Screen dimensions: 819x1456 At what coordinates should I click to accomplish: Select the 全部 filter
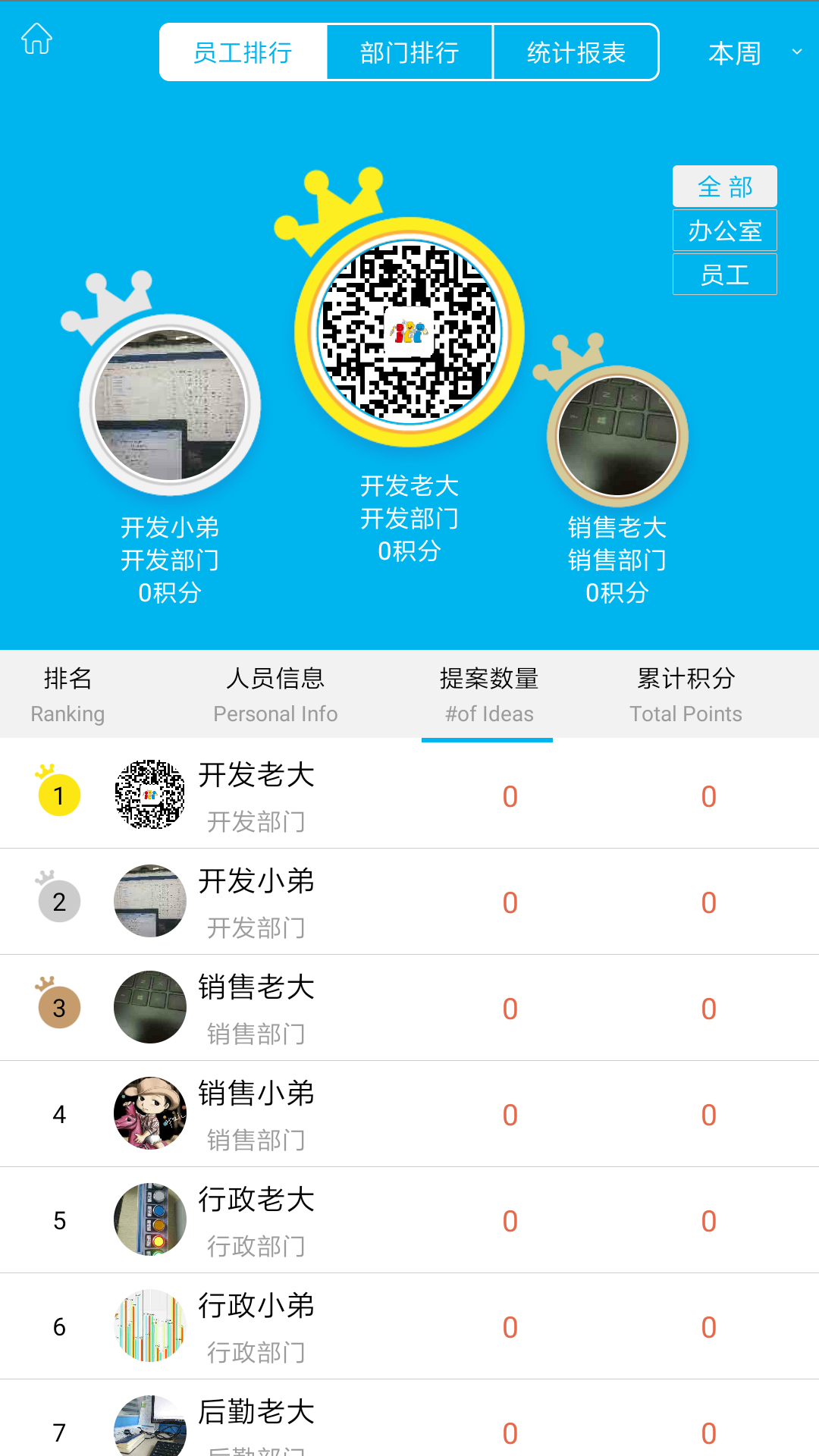click(724, 186)
